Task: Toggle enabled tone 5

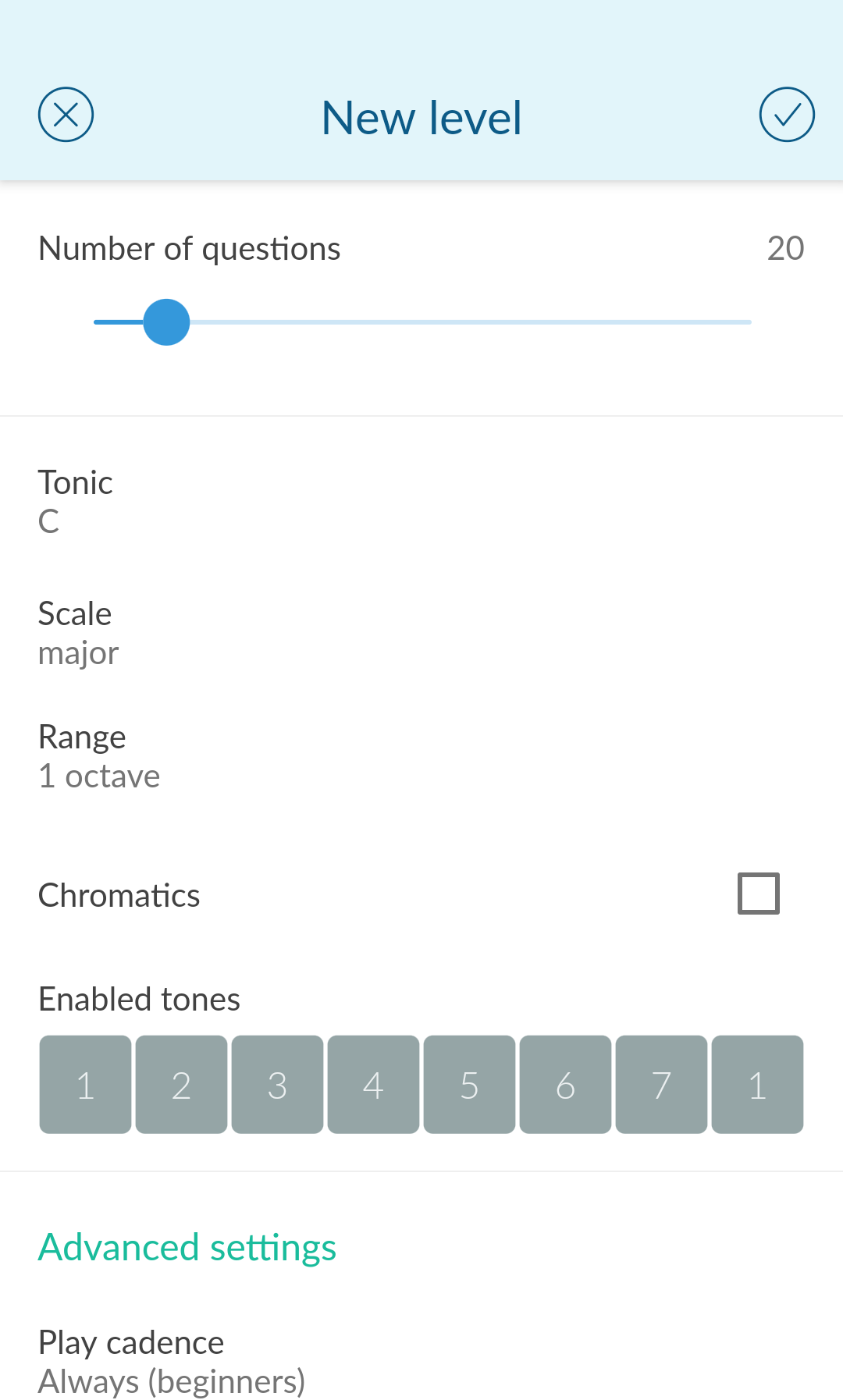Action: pyautogui.click(x=469, y=1085)
